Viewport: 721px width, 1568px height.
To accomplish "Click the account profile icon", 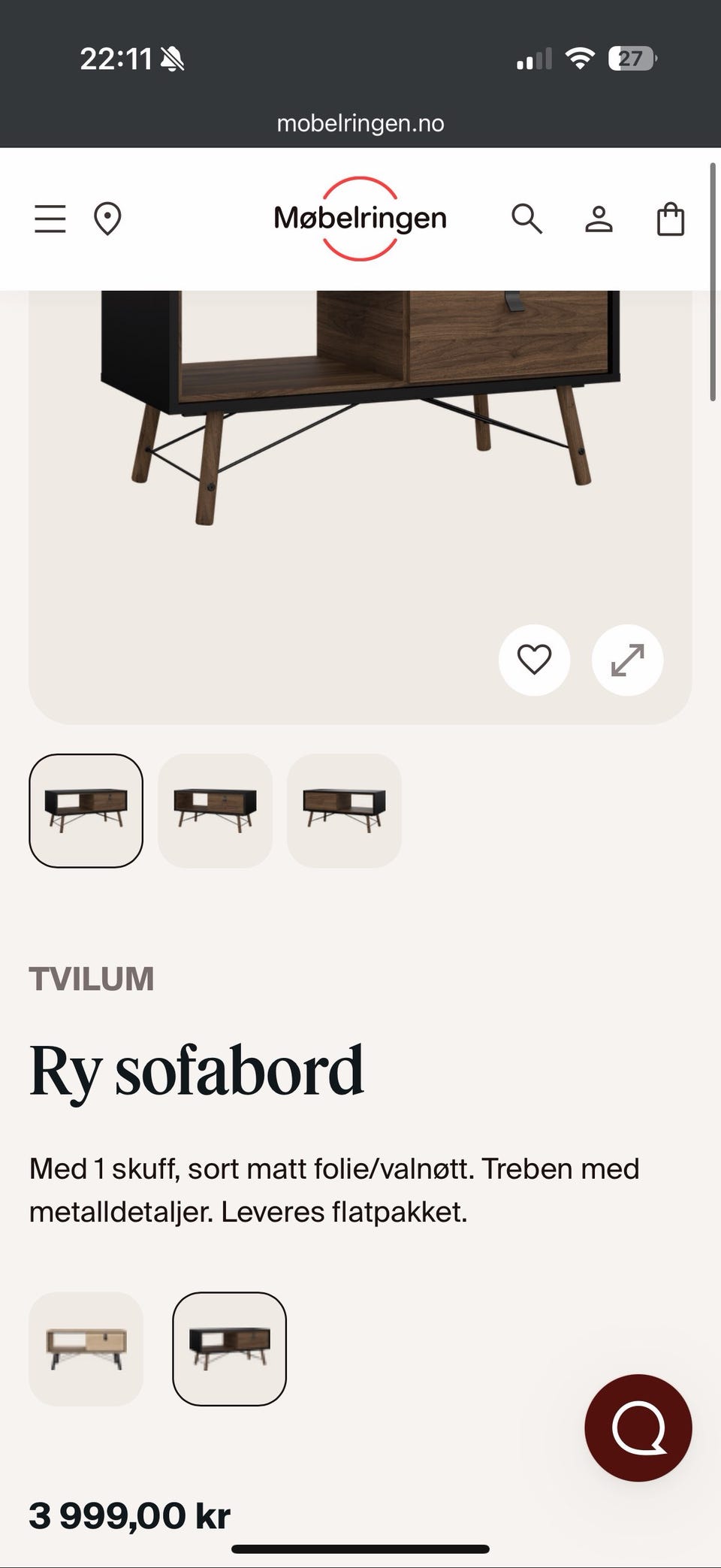I will [x=599, y=219].
